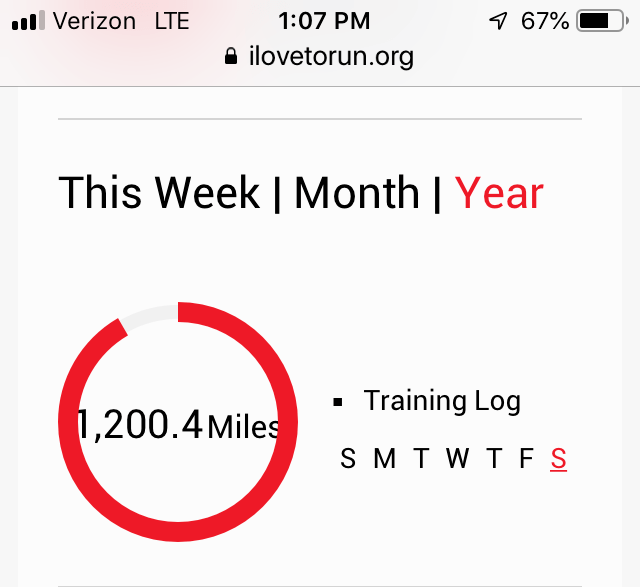The width and height of the screenshot is (640, 587).
Task: Switch to the Month stats view
Action: tap(357, 193)
